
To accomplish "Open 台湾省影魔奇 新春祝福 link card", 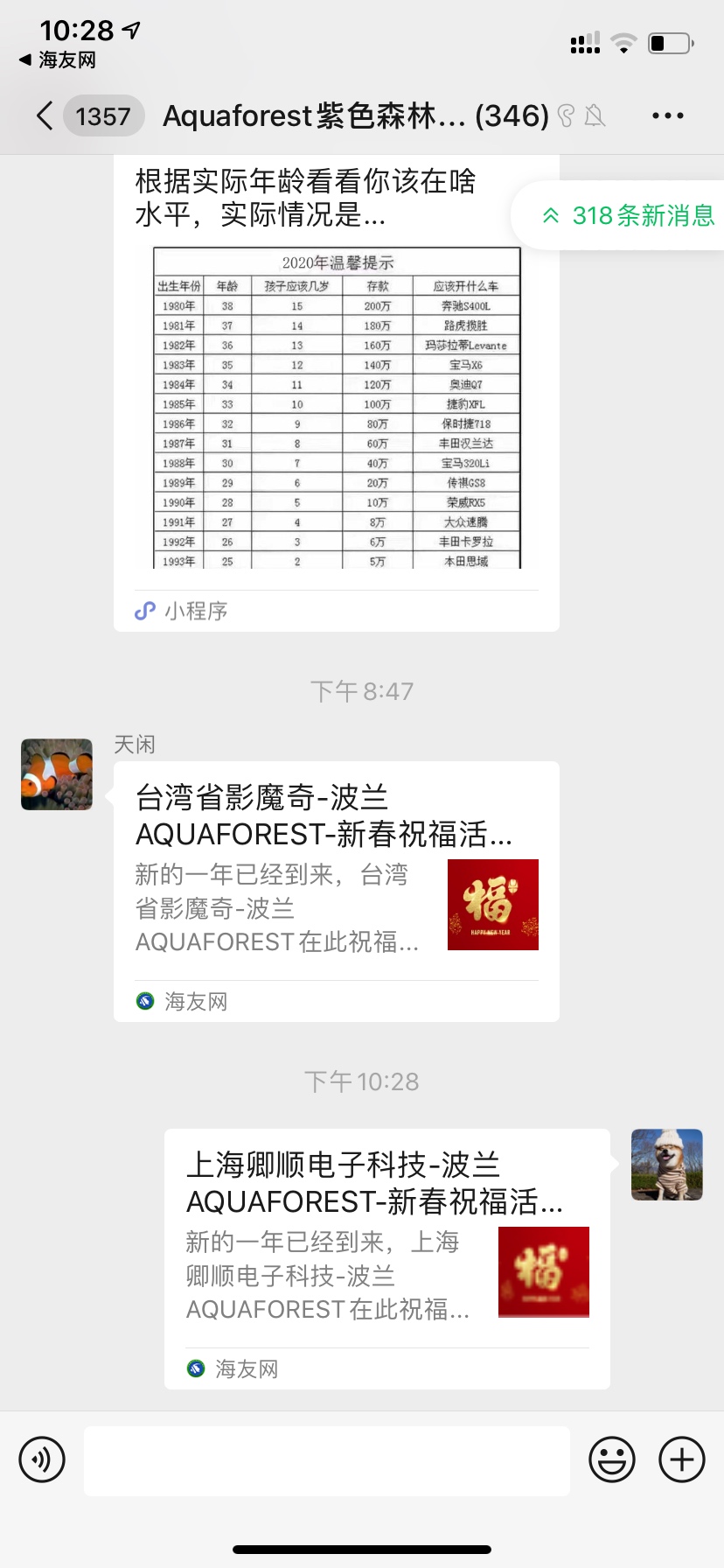I will coord(336,891).
